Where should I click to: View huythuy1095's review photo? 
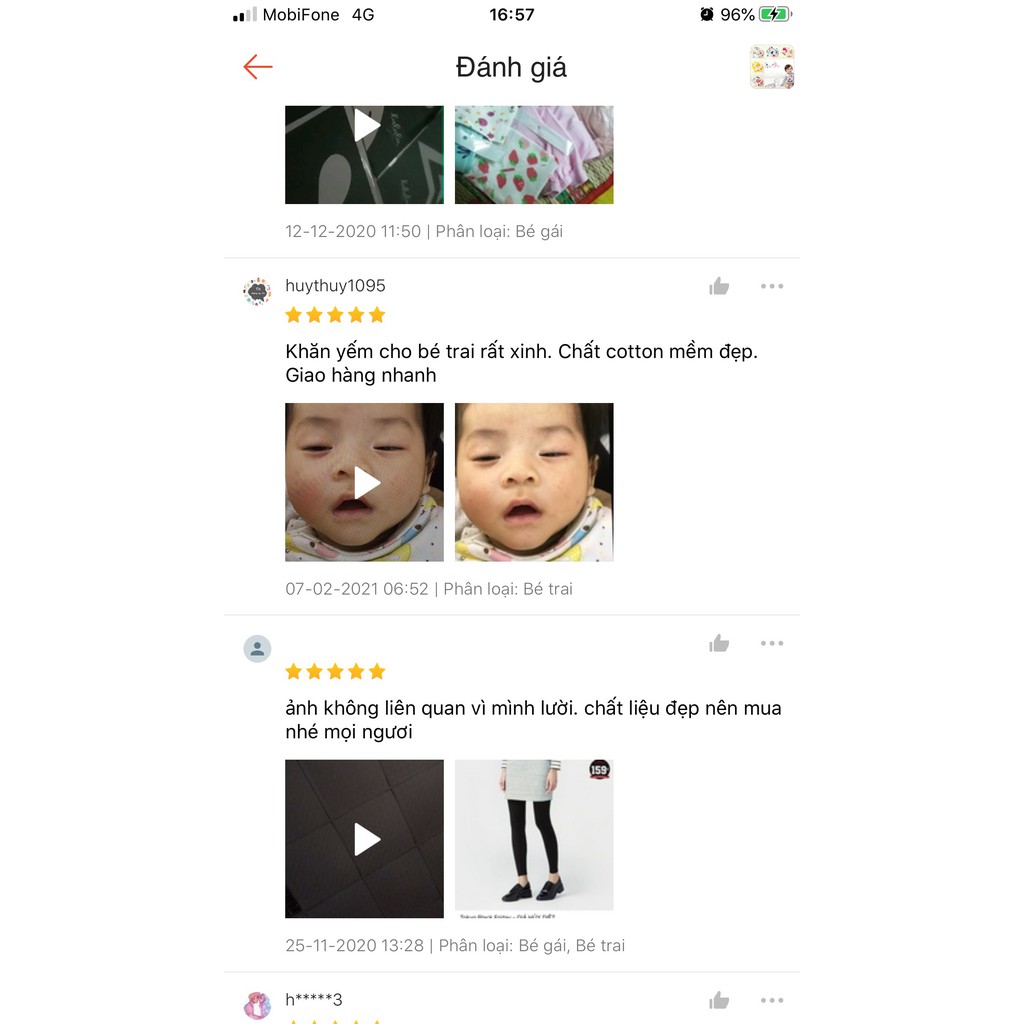coord(534,482)
